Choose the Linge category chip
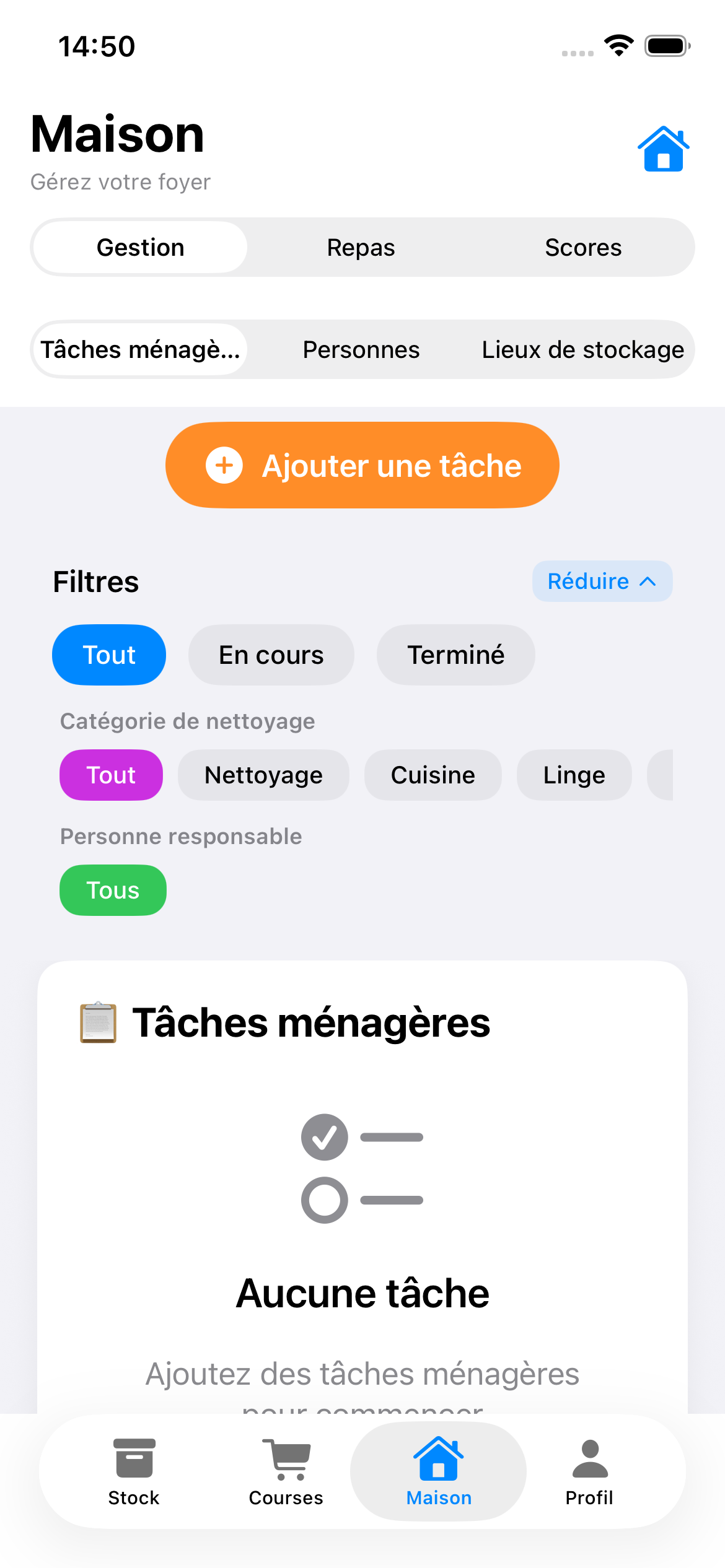 574,775
